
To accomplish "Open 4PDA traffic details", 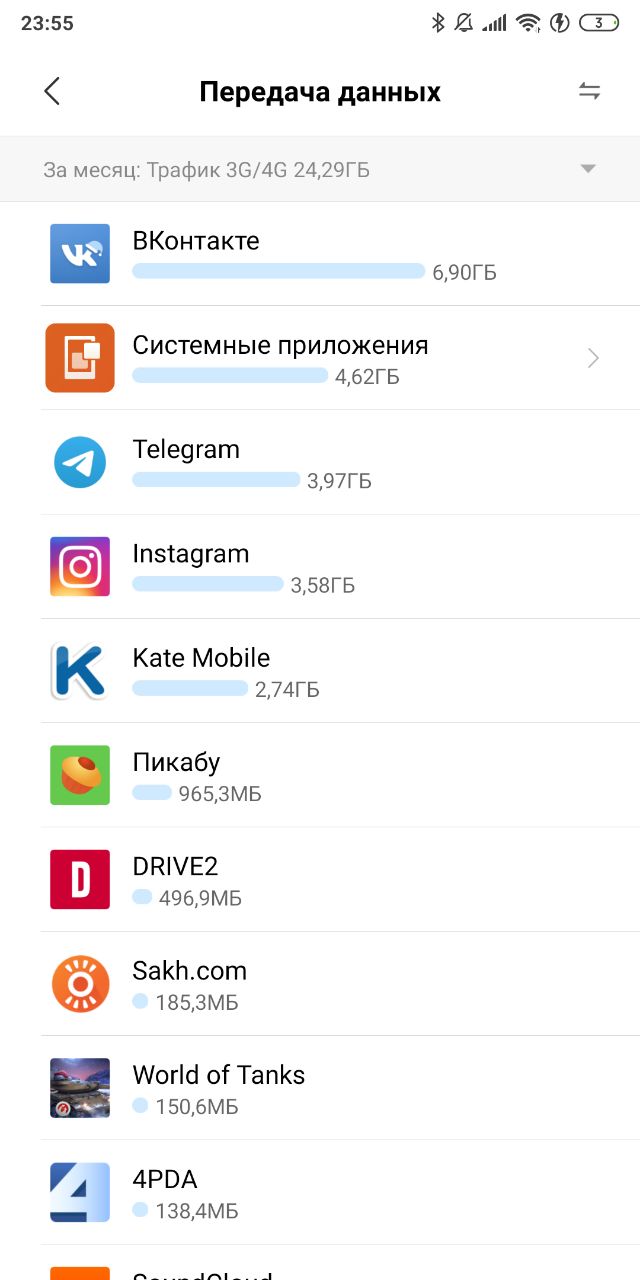I will coord(320,1192).
